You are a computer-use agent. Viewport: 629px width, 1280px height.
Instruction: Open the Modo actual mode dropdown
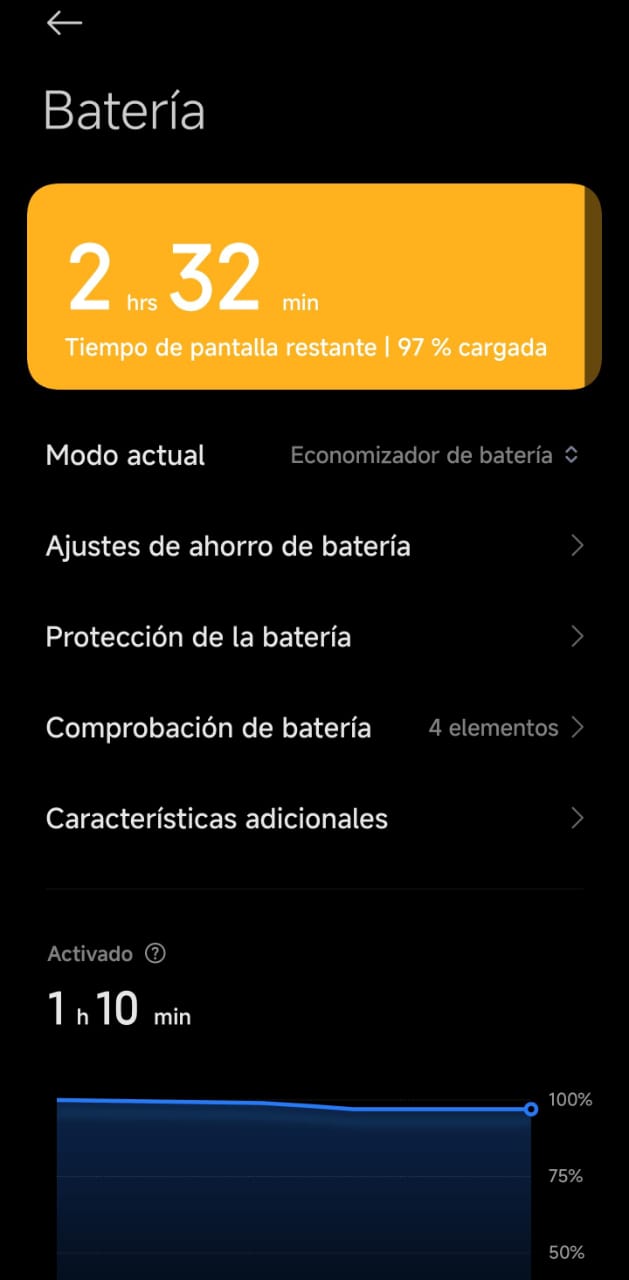(x=434, y=455)
